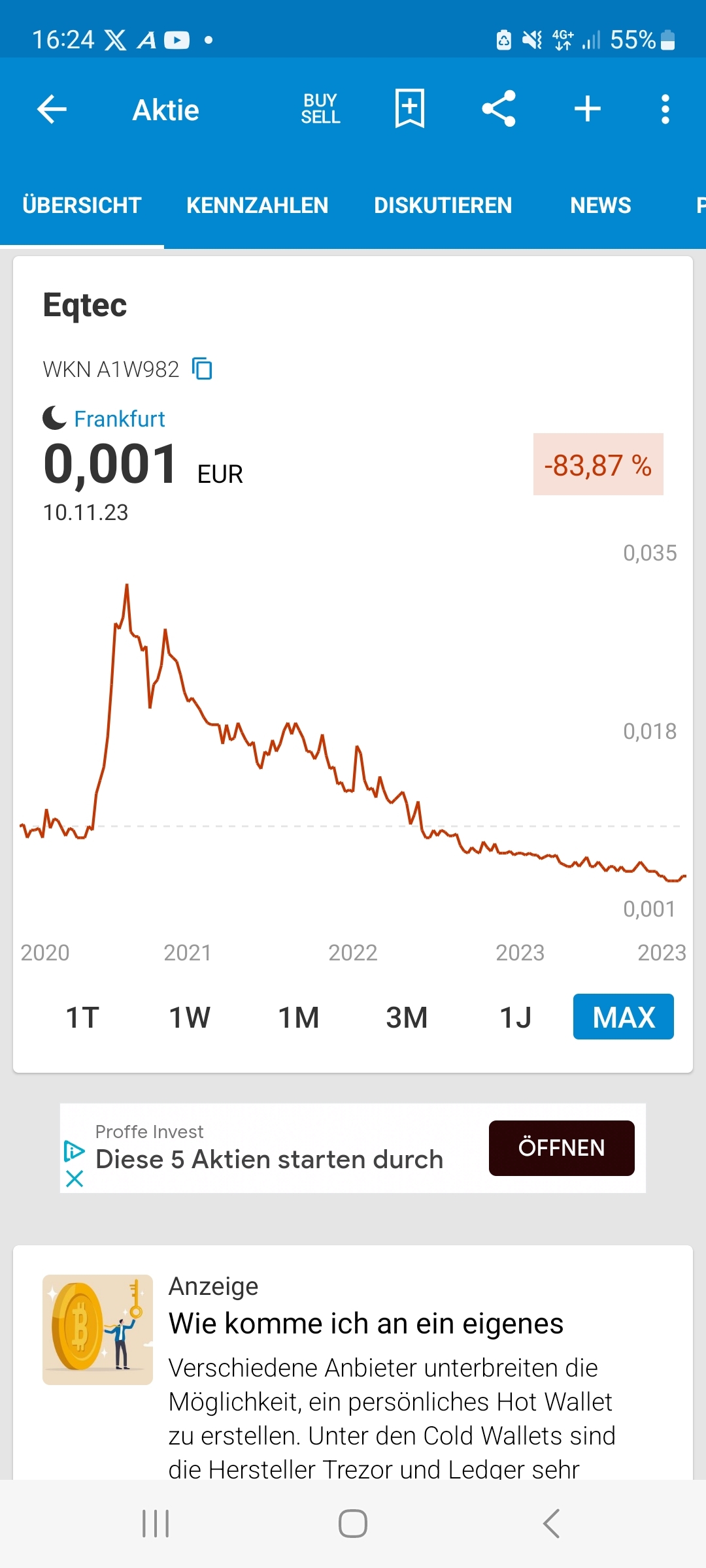This screenshot has width=706, height=1568.
Task: Add stock to watchlist via bookmark icon
Action: 409,108
